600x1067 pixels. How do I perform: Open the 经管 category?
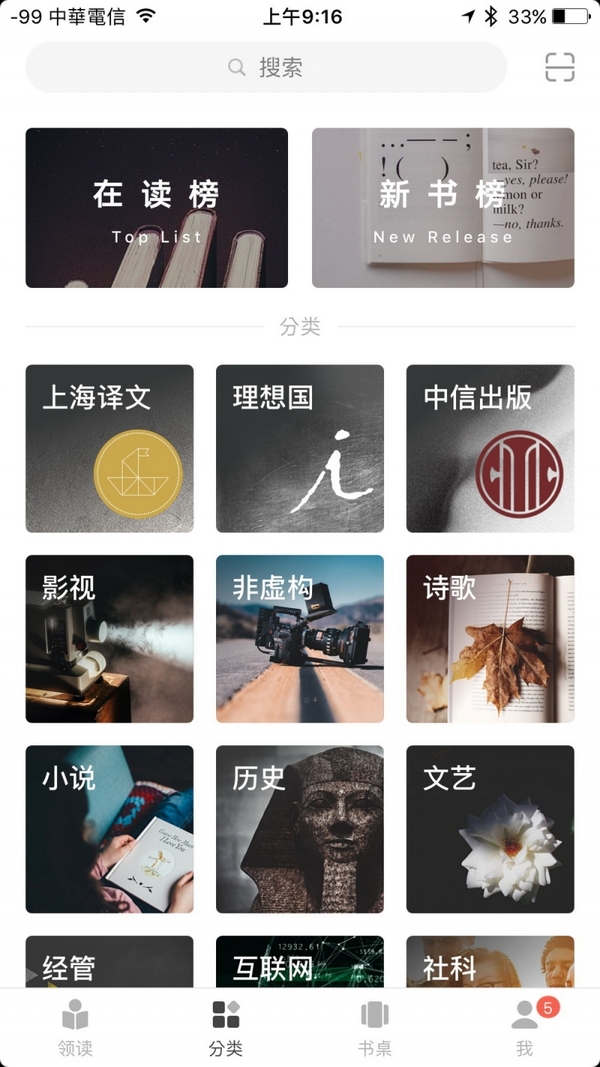[x=110, y=962]
